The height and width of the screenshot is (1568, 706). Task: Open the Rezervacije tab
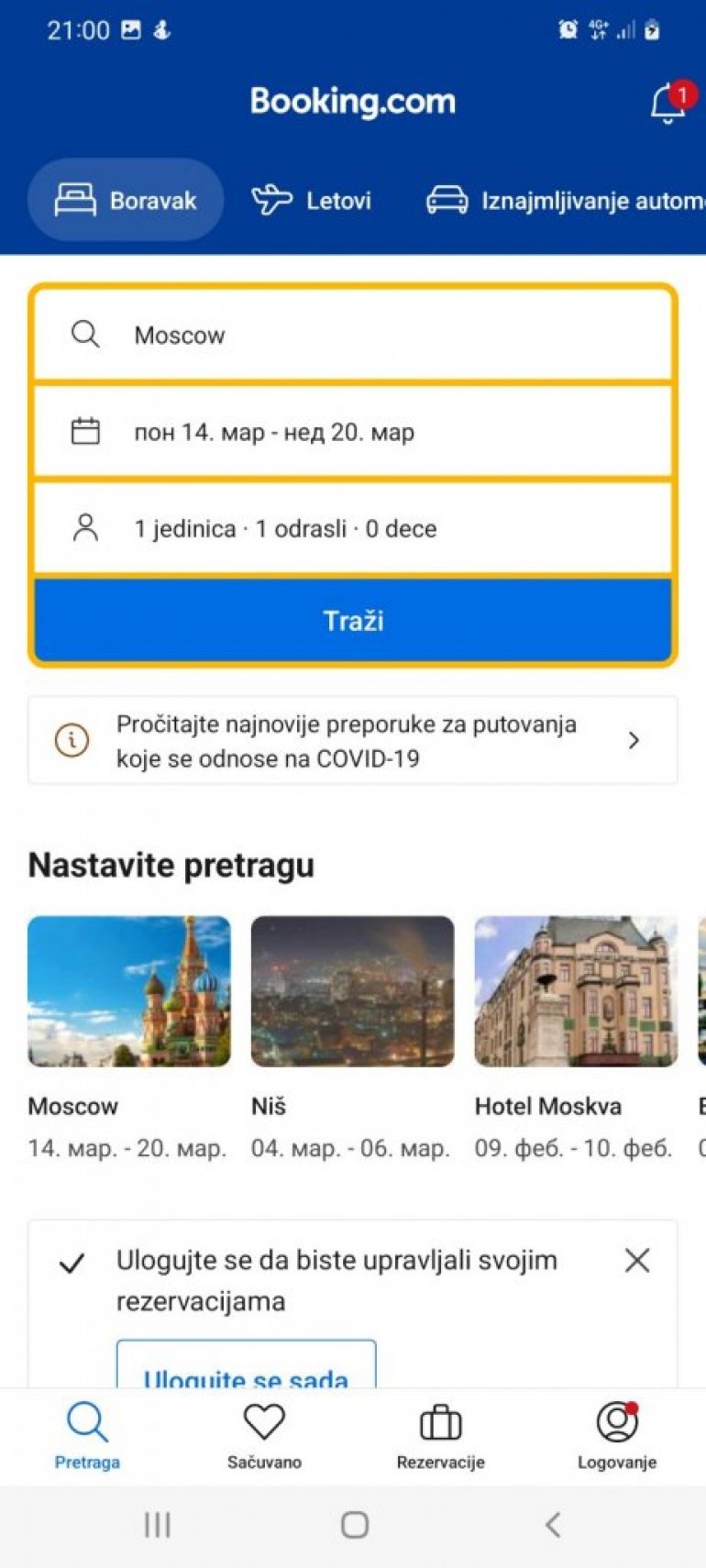tap(440, 1435)
